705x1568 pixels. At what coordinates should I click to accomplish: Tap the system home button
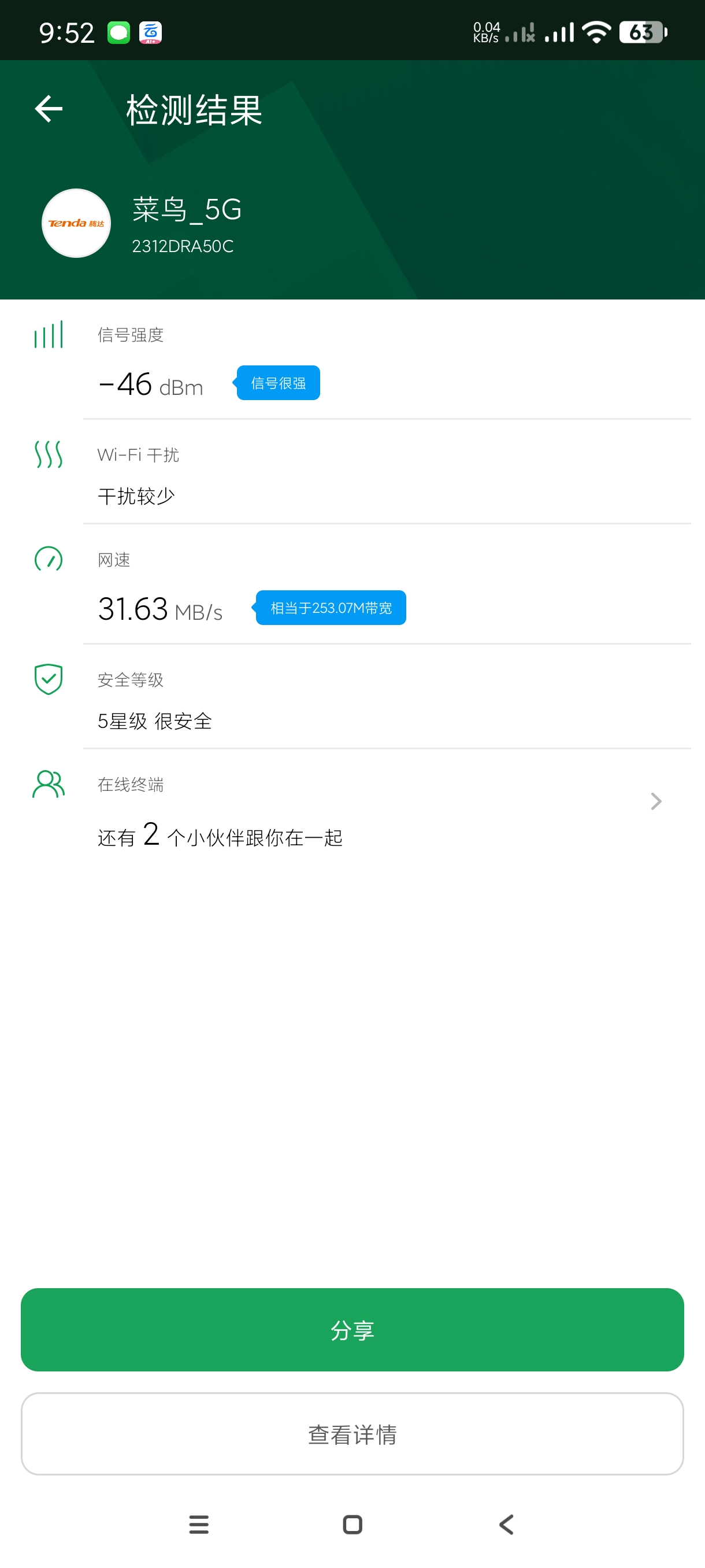click(353, 1524)
